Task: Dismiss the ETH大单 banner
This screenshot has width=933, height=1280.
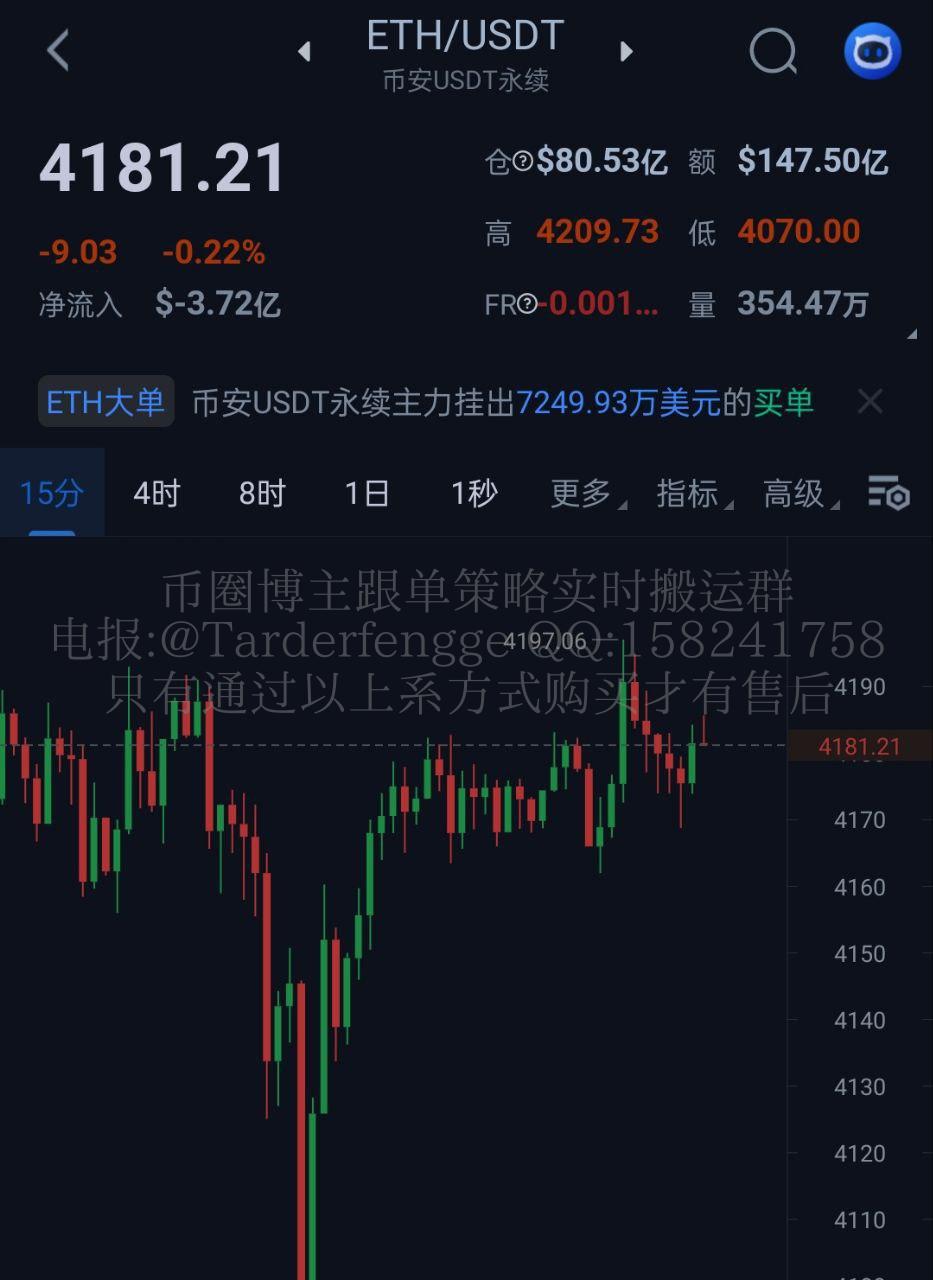Action: [870, 402]
